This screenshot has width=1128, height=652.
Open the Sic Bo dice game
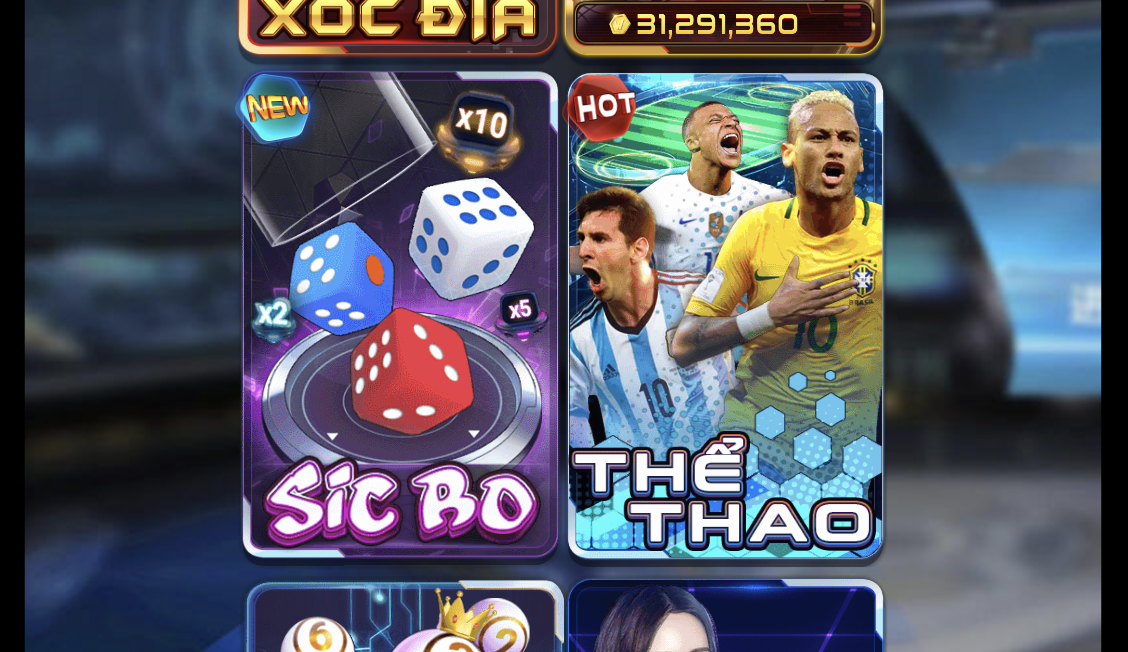(x=399, y=315)
